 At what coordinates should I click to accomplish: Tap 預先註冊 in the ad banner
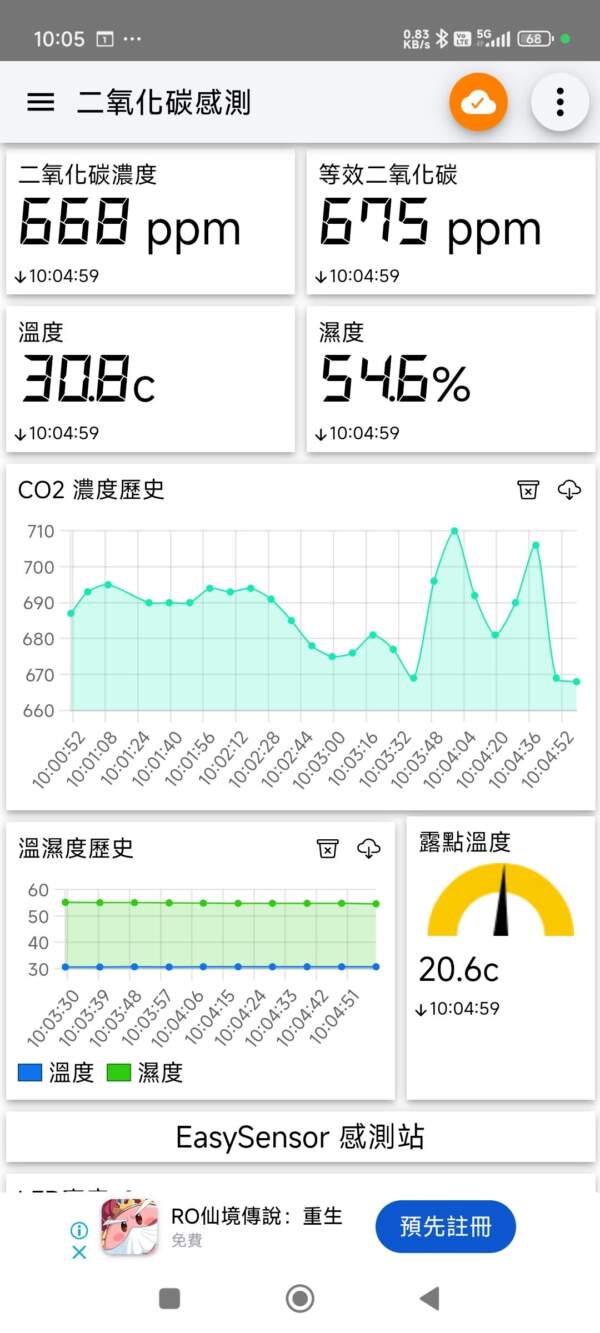[445, 1226]
